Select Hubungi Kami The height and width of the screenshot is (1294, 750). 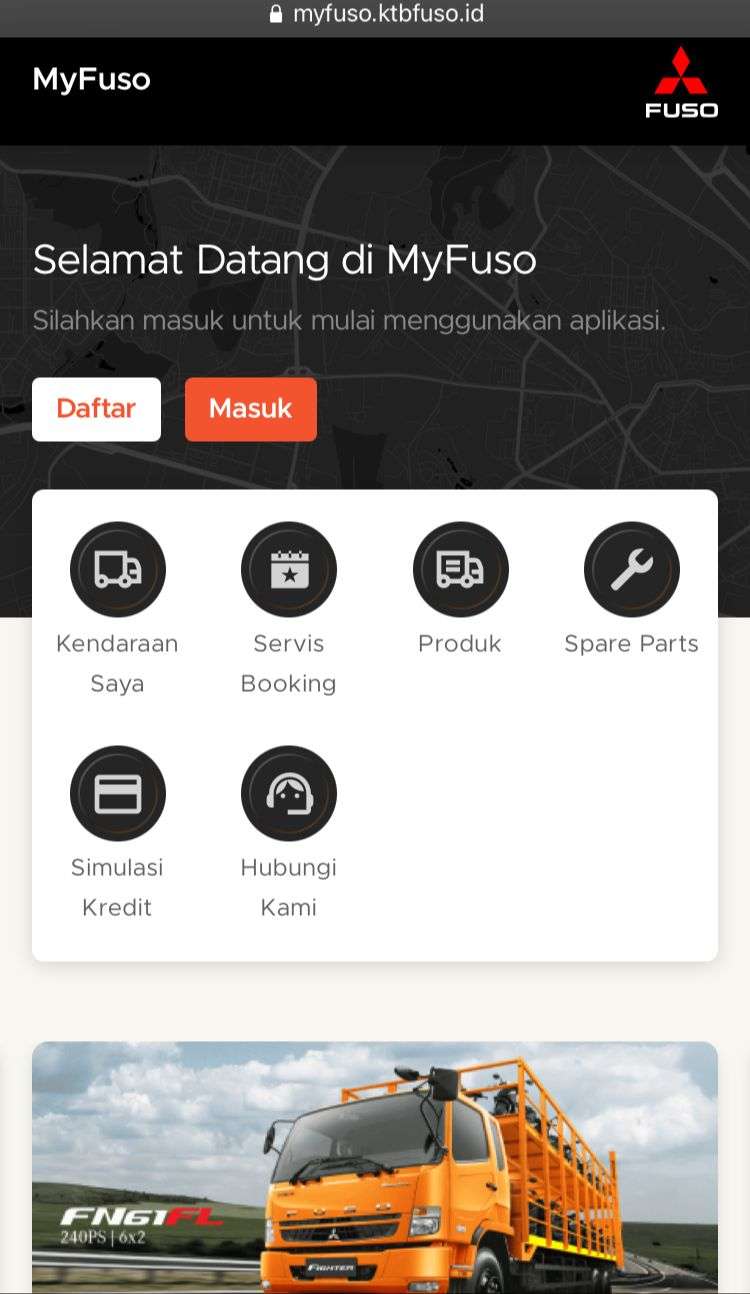[288, 794]
